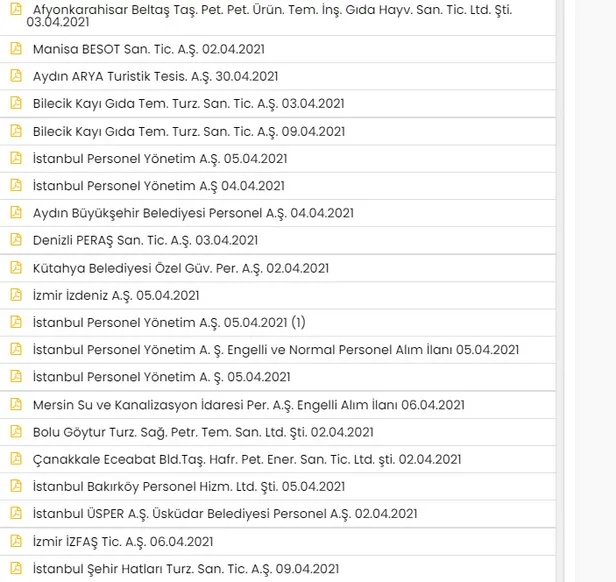Open Aydın Büyükşehir Belediyesi Personel A.Ş. 04.04.2021
The image size is (616, 582).
pos(193,213)
